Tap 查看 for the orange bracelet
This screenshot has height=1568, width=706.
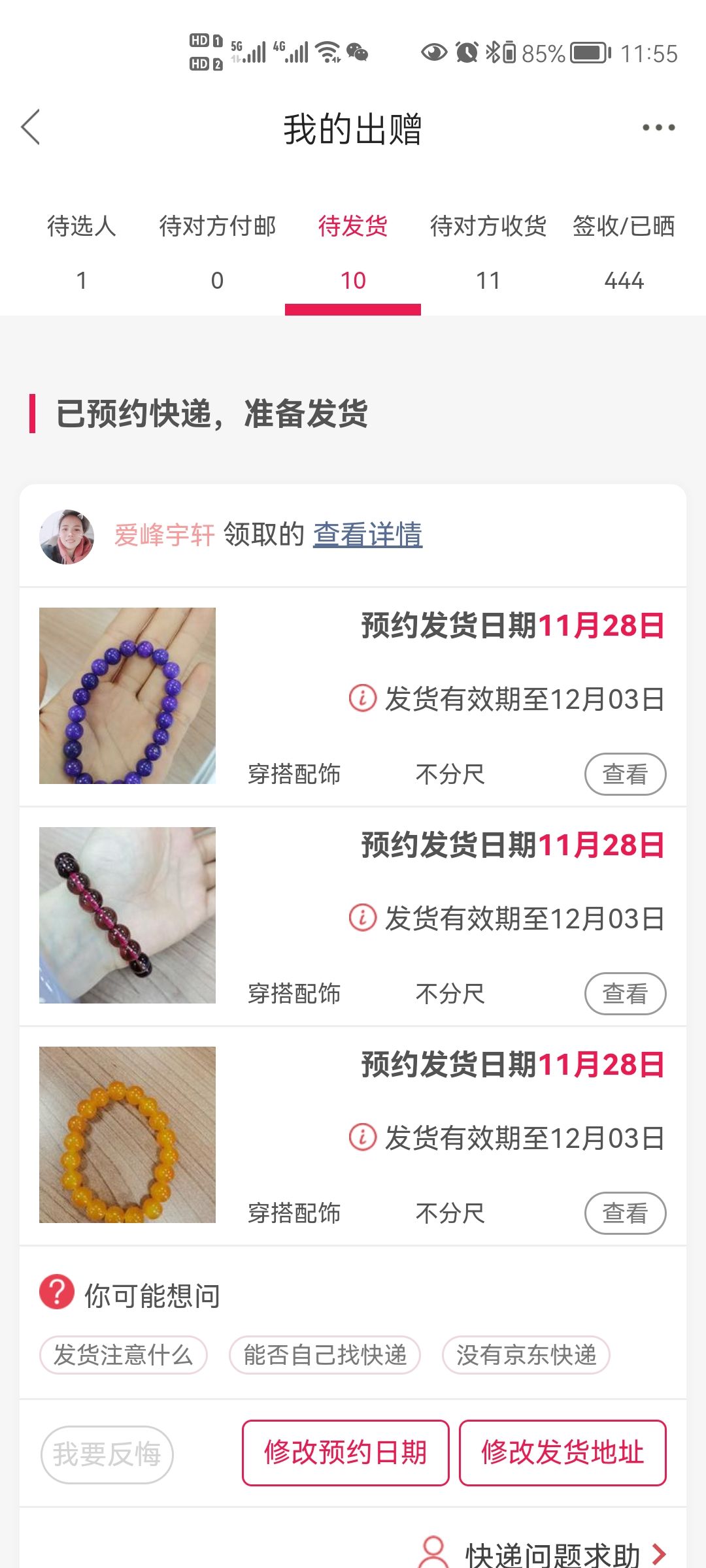tap(625, 1213)
